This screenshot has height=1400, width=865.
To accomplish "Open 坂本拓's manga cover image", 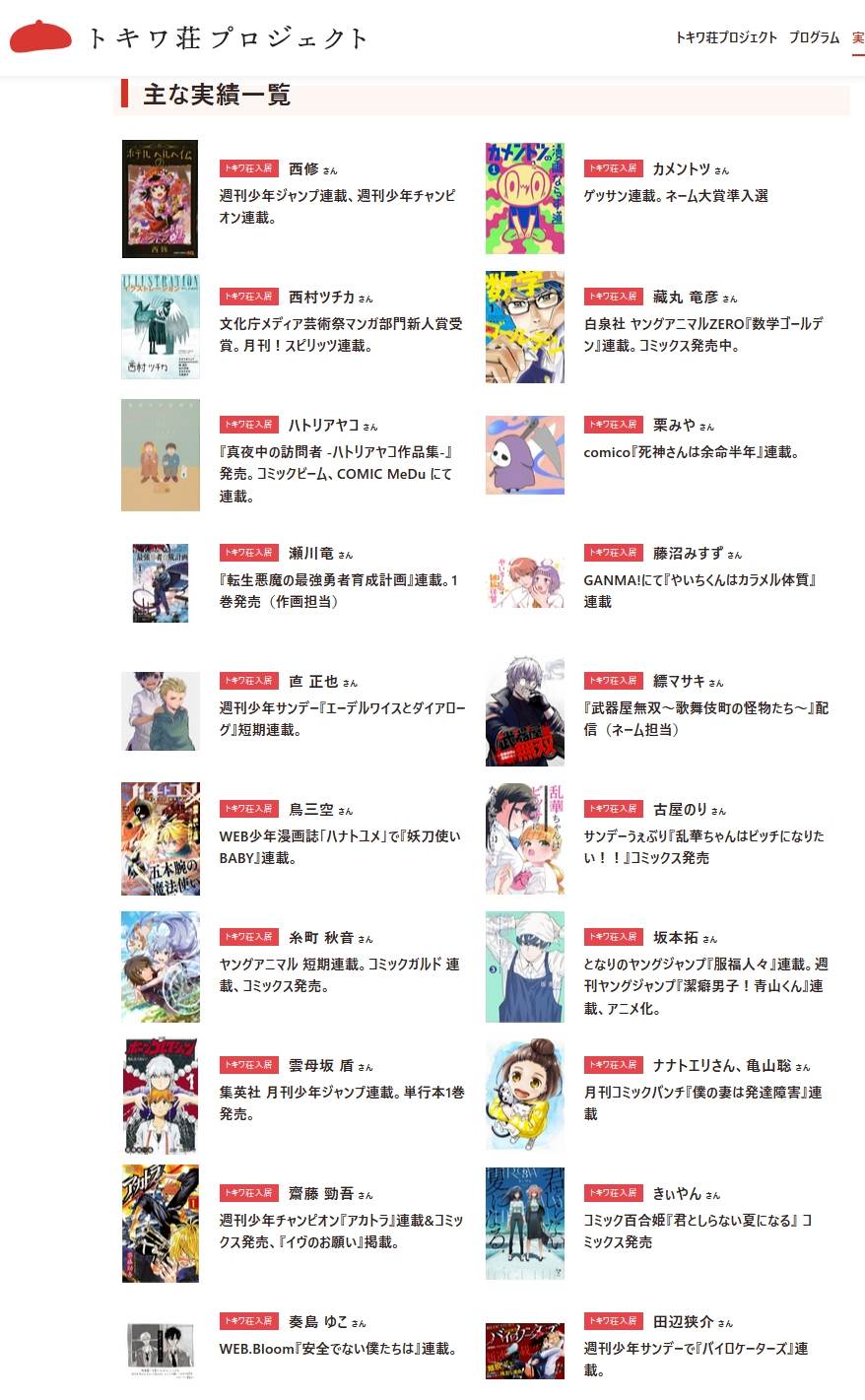I will (x=524, y=967).
